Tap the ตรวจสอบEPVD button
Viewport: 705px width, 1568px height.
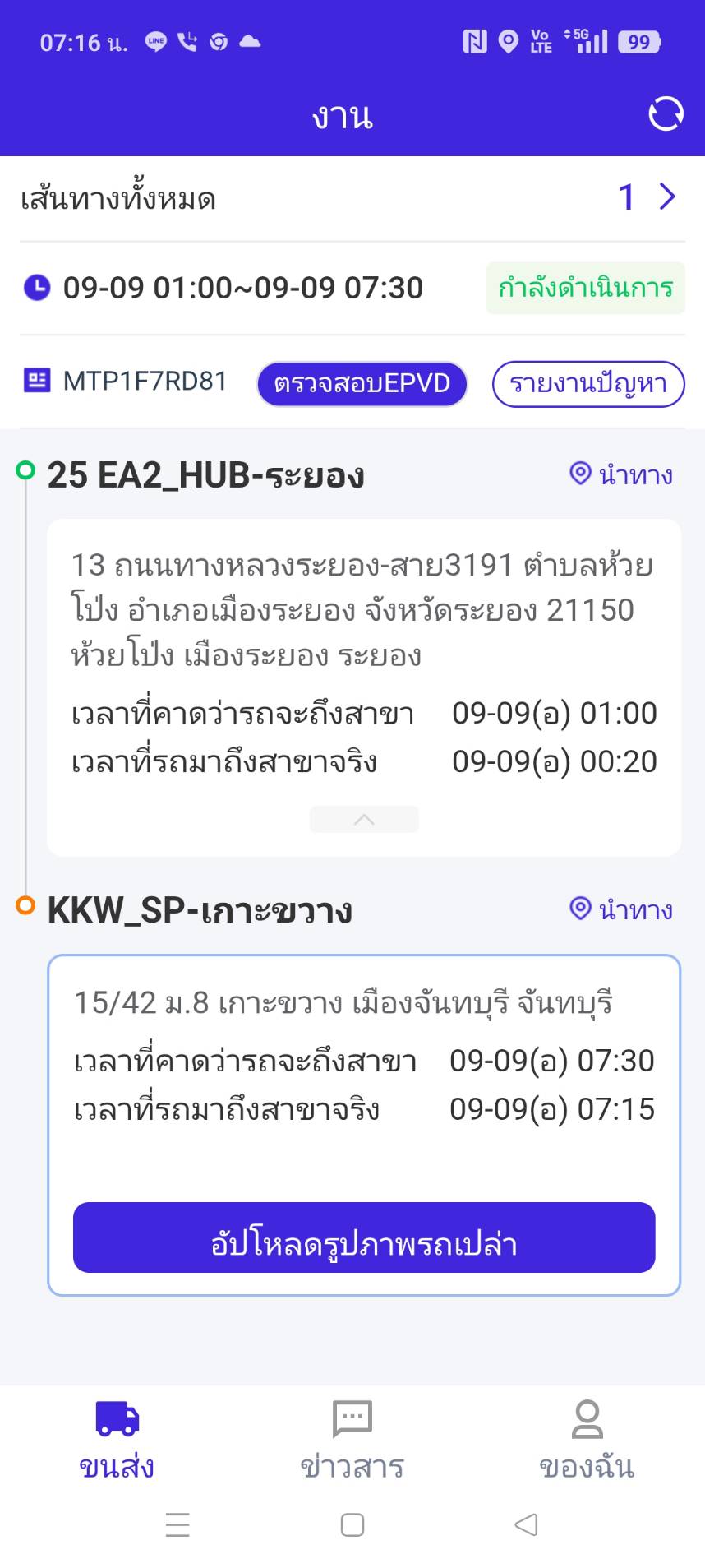(362, 384)
